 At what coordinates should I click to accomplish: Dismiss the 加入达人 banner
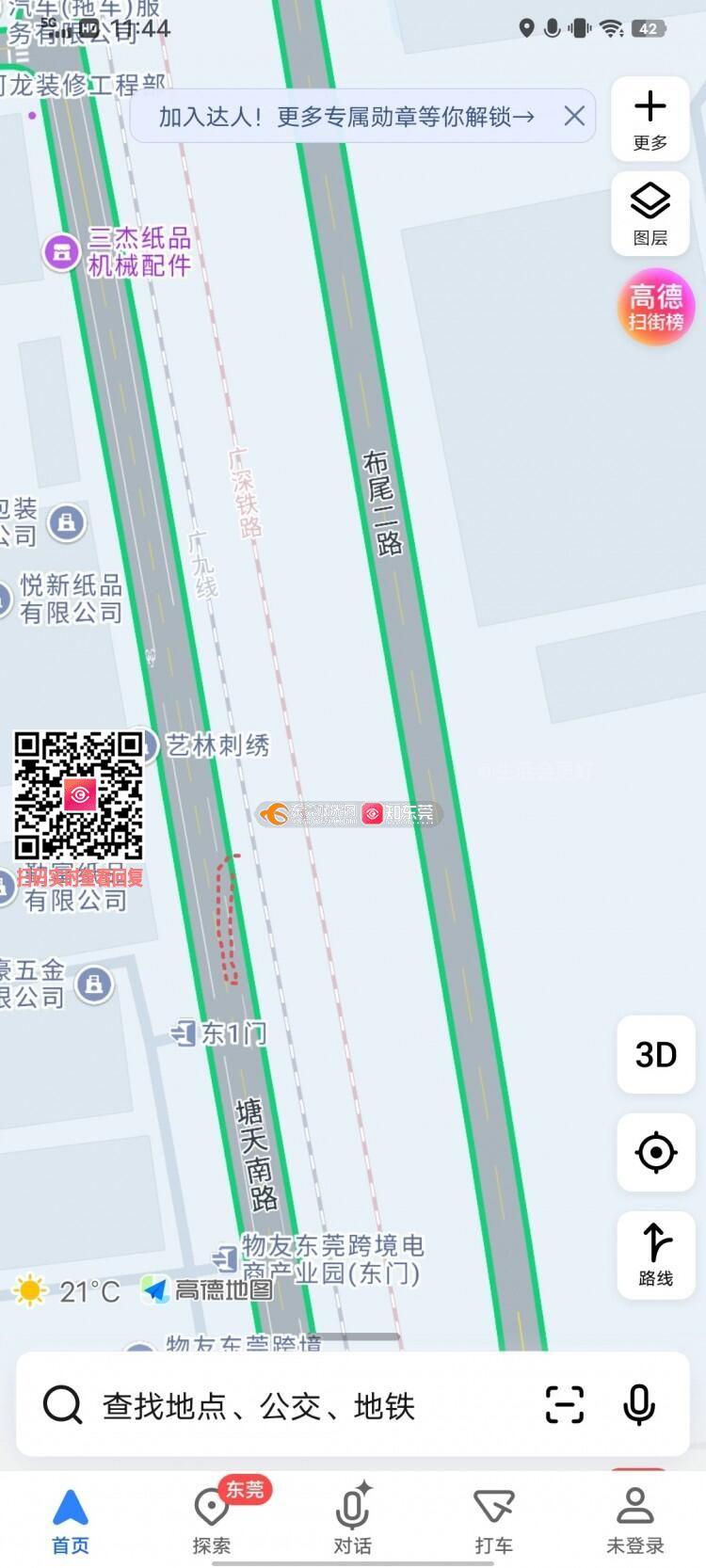click(574, 116)
